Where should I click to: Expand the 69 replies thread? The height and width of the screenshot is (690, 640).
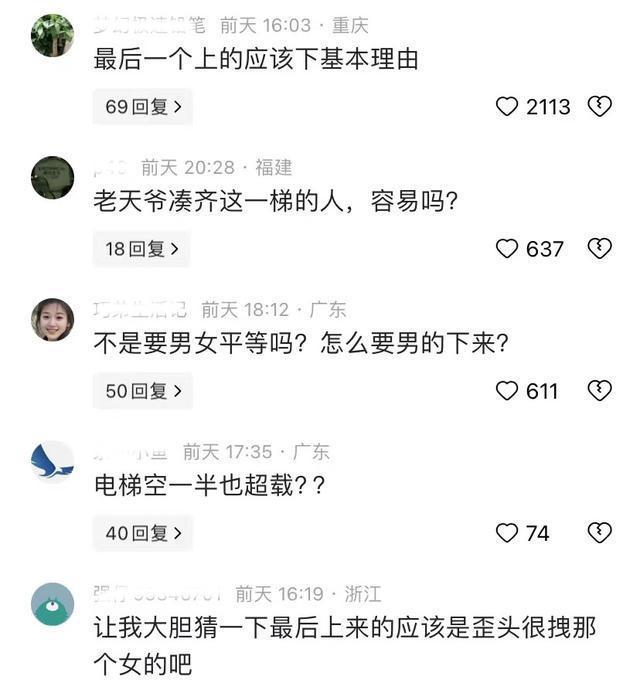click(142, 107)
